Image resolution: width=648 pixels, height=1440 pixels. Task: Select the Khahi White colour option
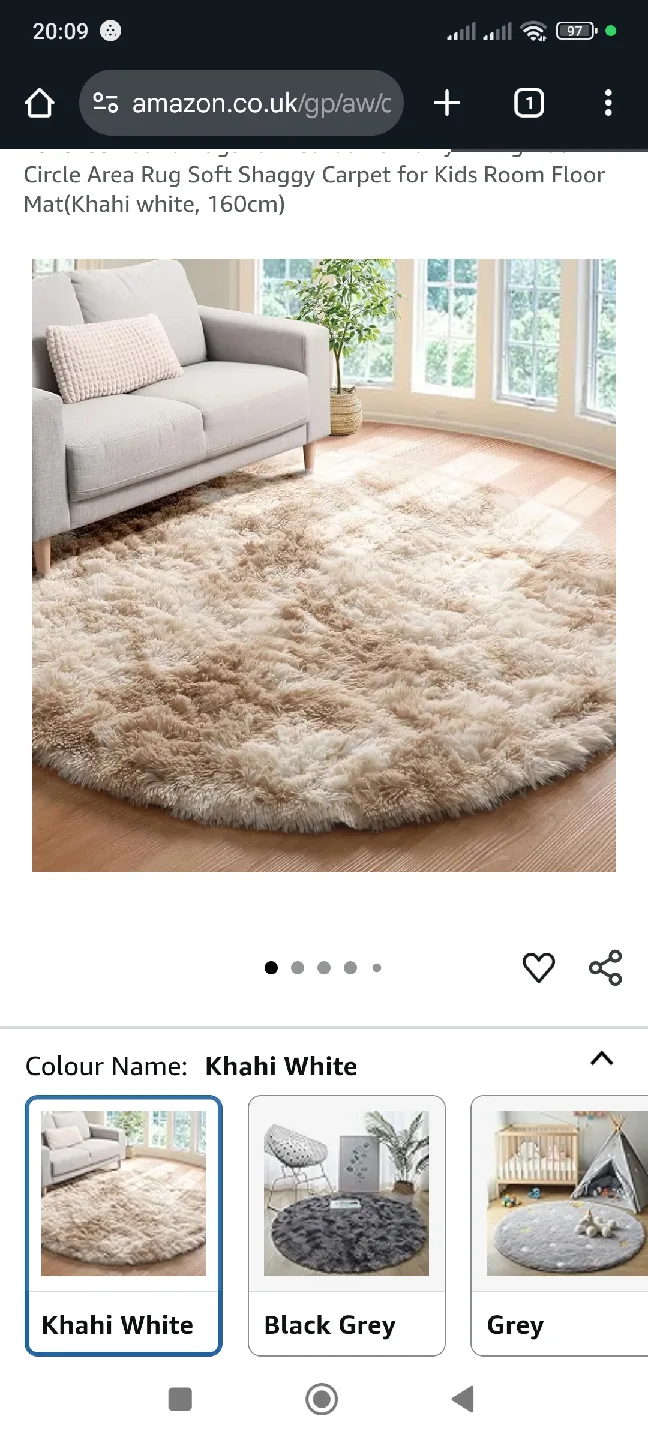tap(123, 1225)
